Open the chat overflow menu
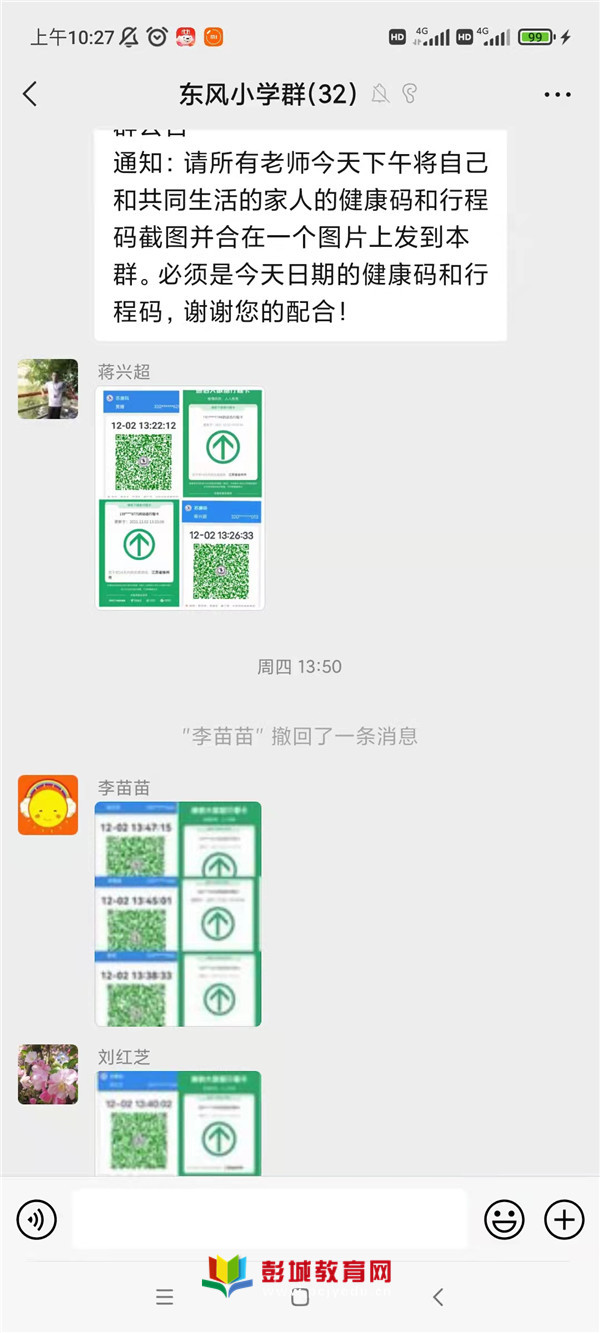This screenshot has height=1333, width=600. (x=557, y=95)
